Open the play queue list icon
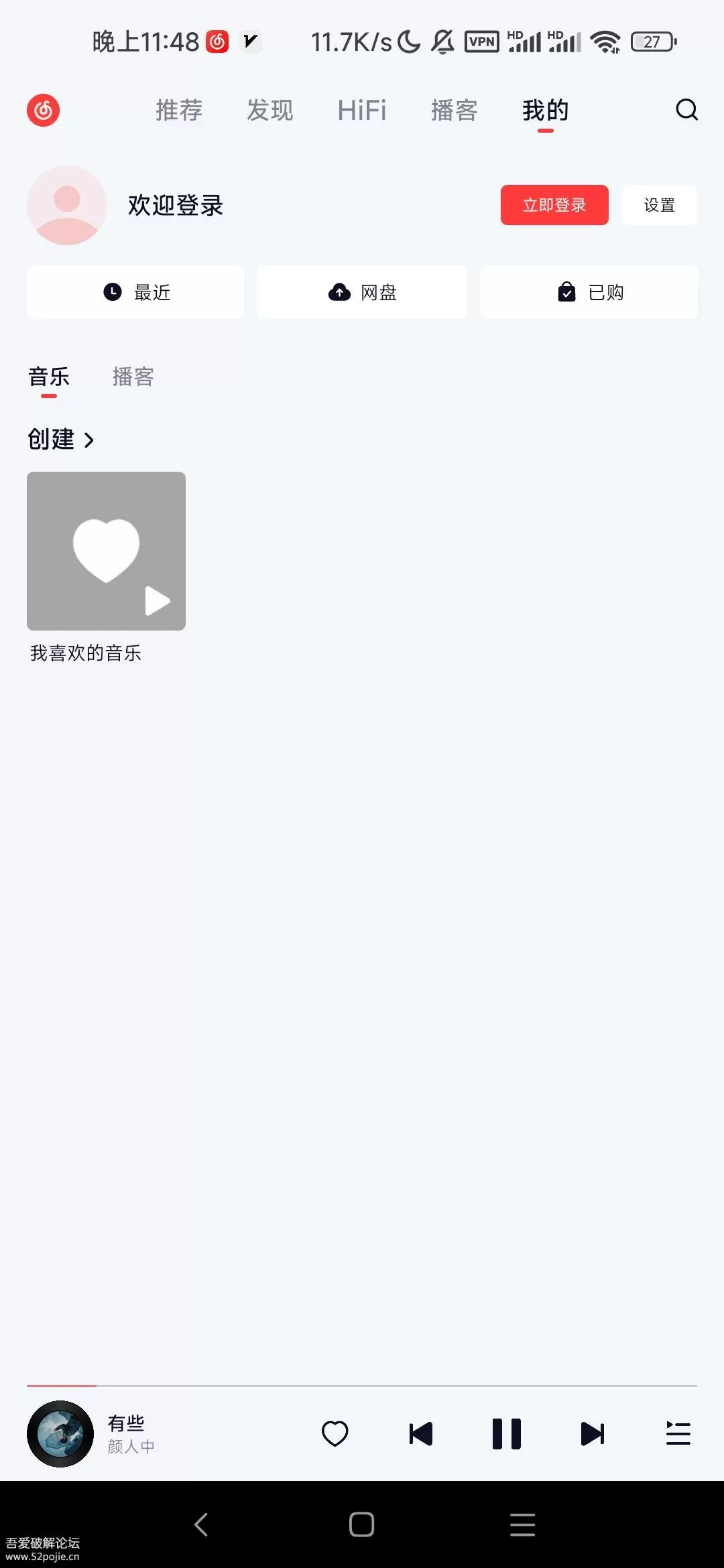This screenshot has height=1568, width=724. [678, 1434]
